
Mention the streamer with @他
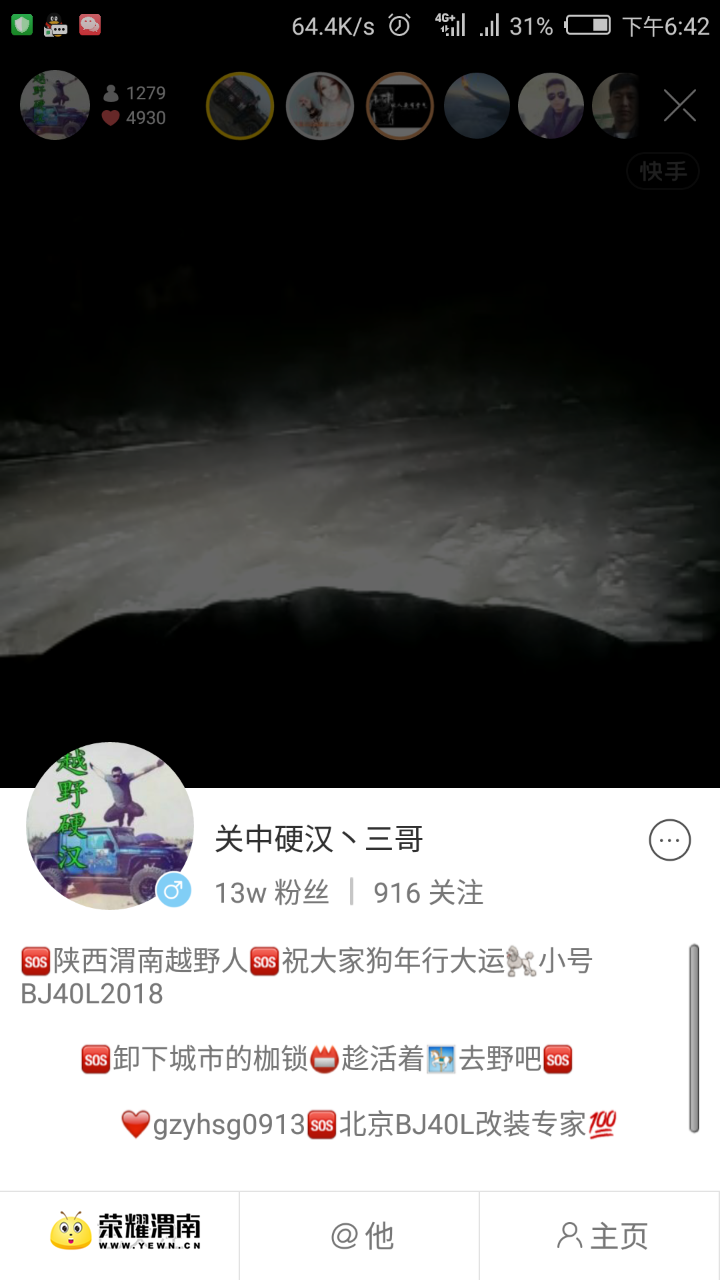coord(360,1236)
